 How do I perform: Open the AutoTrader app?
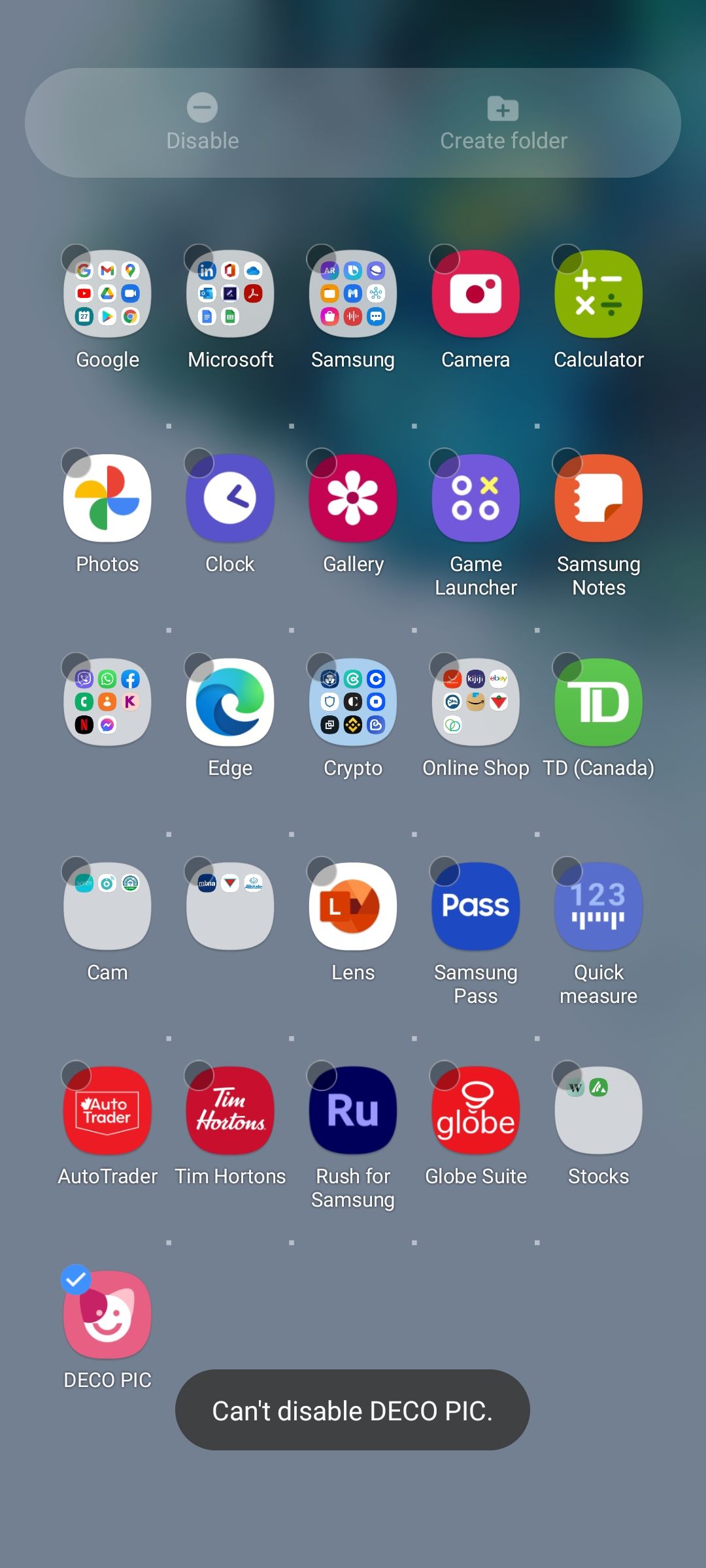click(107, 1109)
